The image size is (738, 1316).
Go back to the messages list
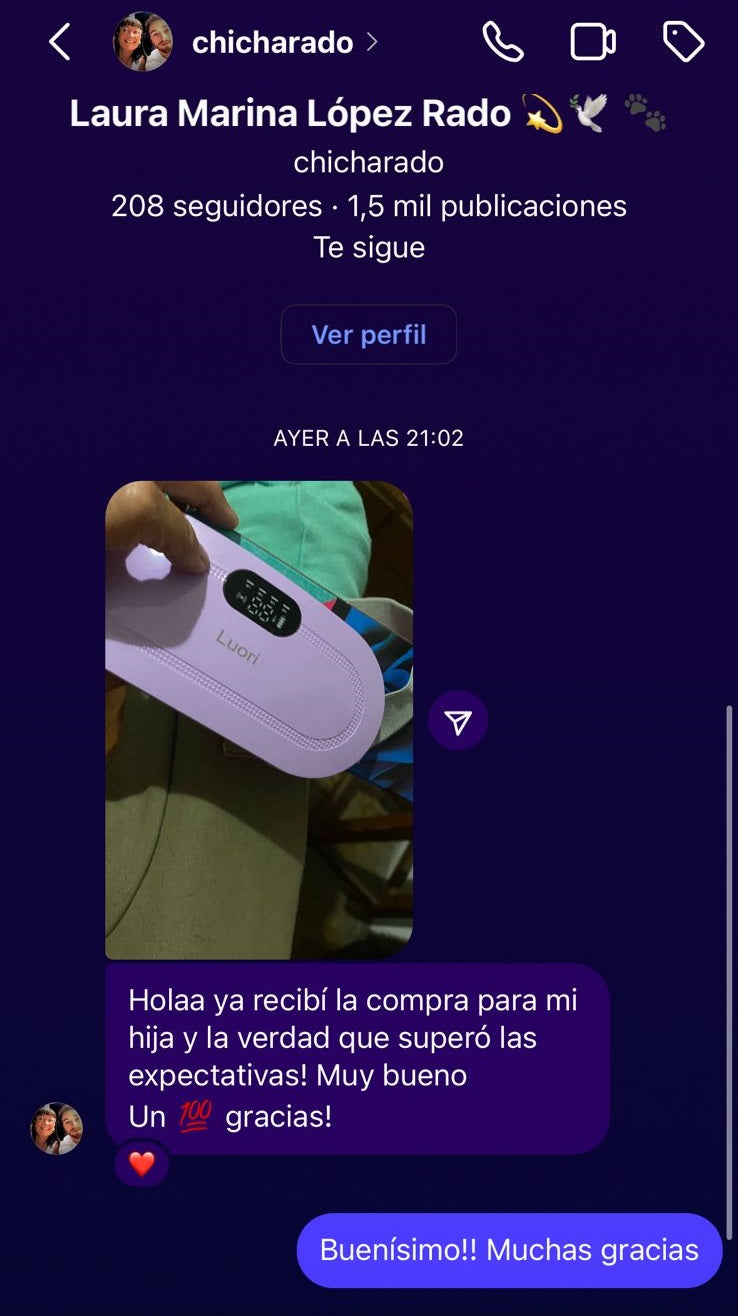pos(60,42)
